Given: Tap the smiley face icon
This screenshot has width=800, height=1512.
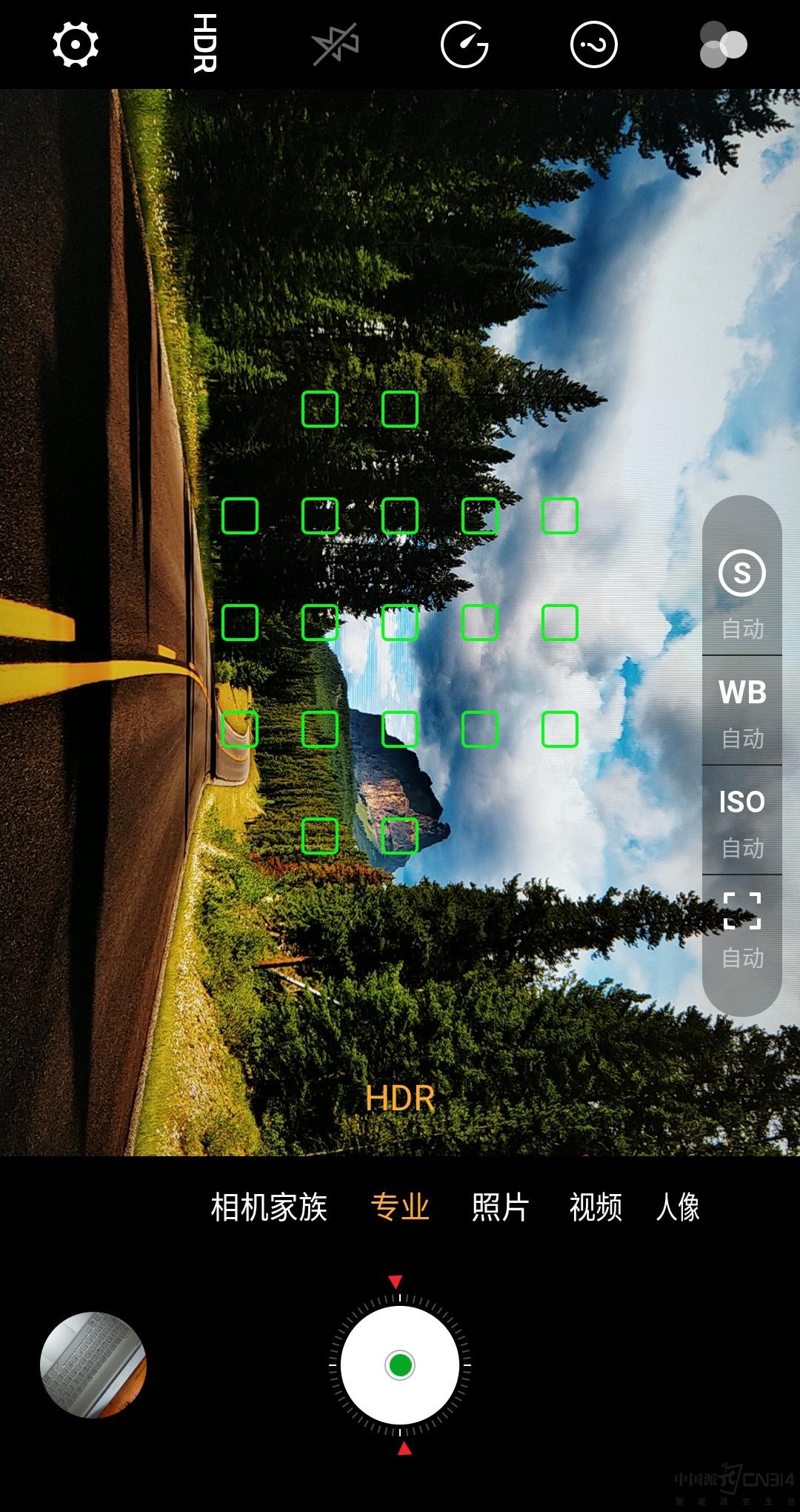Looking at the screenshot, I should tap(594, 44).
